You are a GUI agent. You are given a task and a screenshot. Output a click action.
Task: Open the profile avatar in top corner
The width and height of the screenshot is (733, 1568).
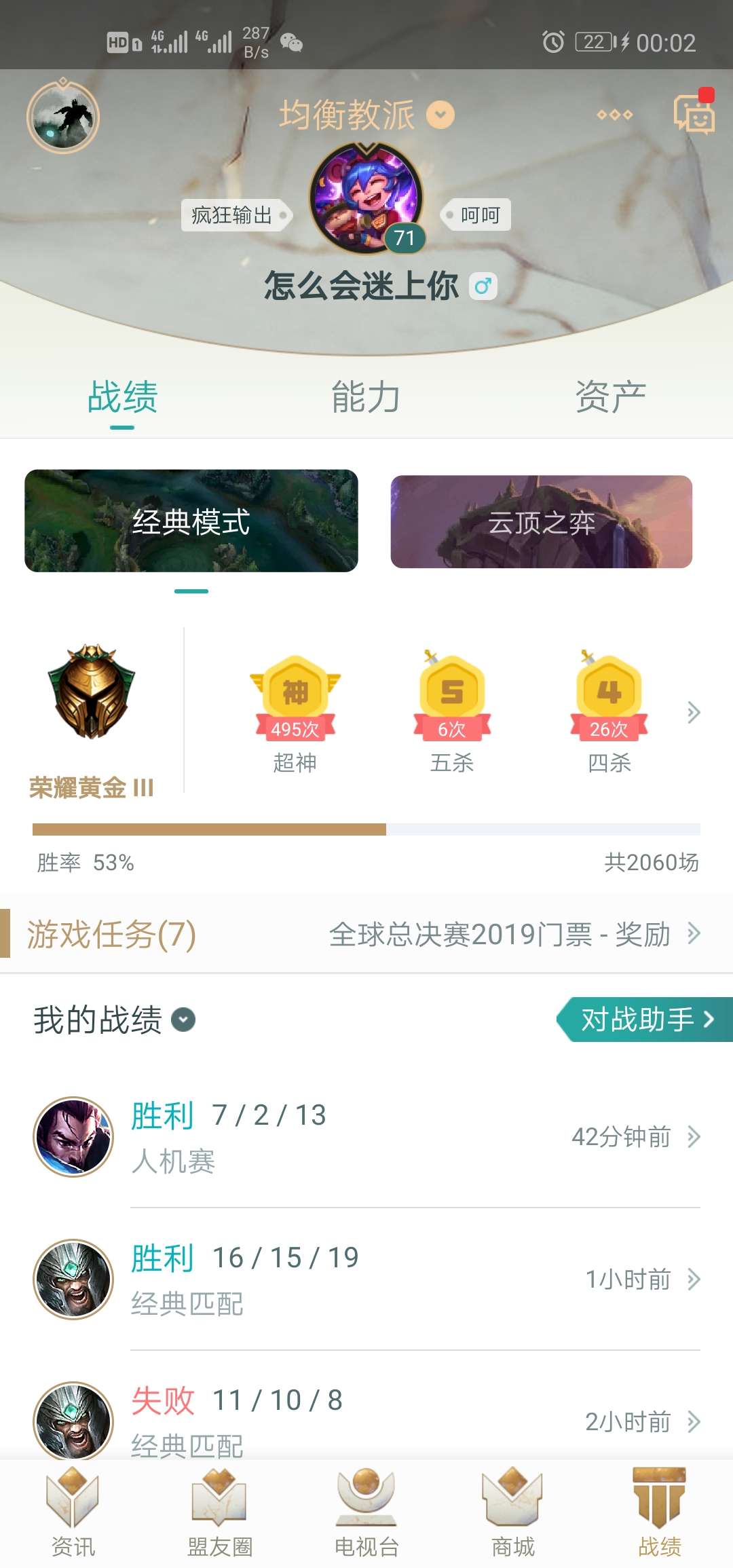(63, 117)
